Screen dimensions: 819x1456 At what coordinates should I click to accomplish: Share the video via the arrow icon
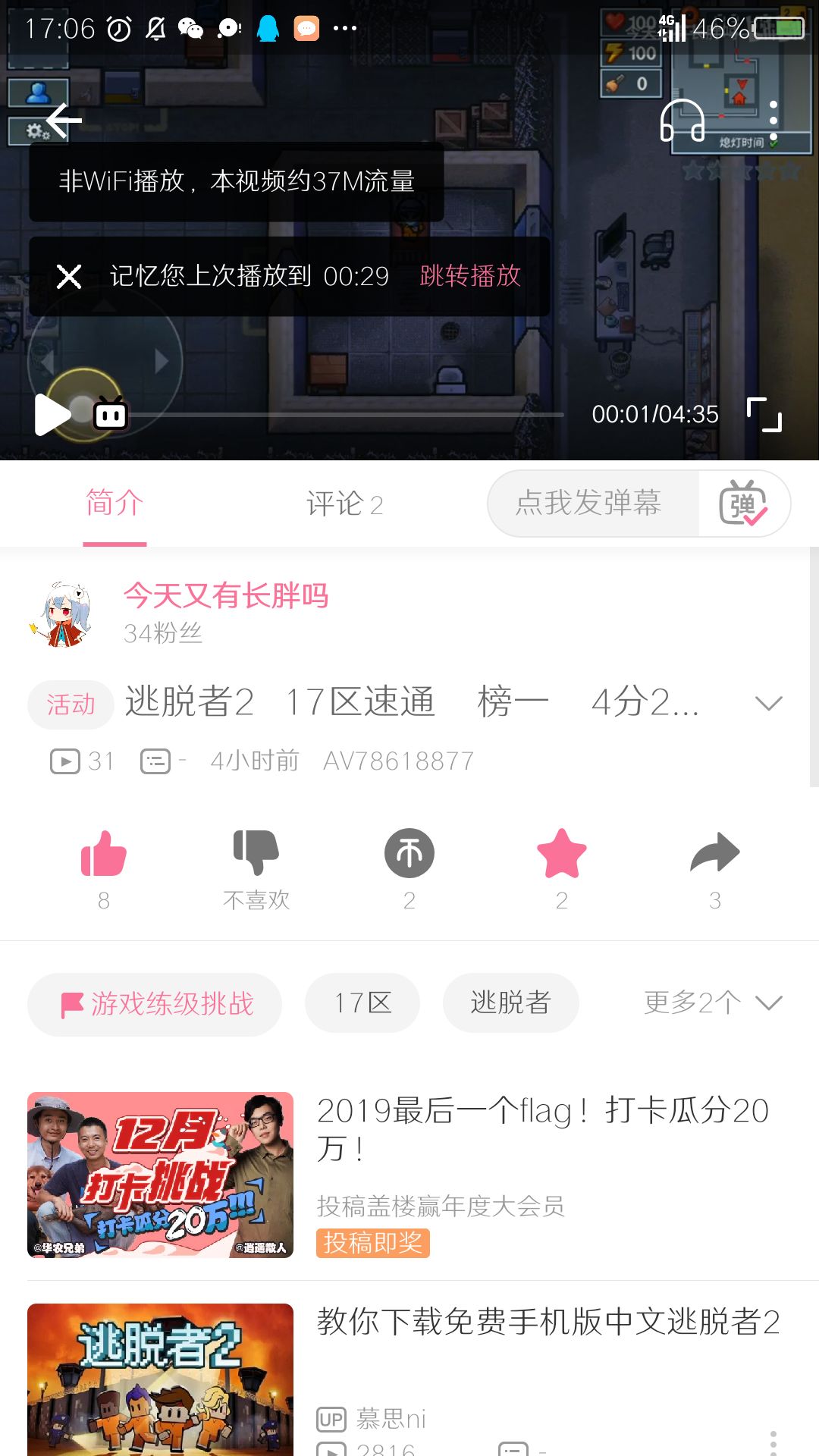click(714, 852)
